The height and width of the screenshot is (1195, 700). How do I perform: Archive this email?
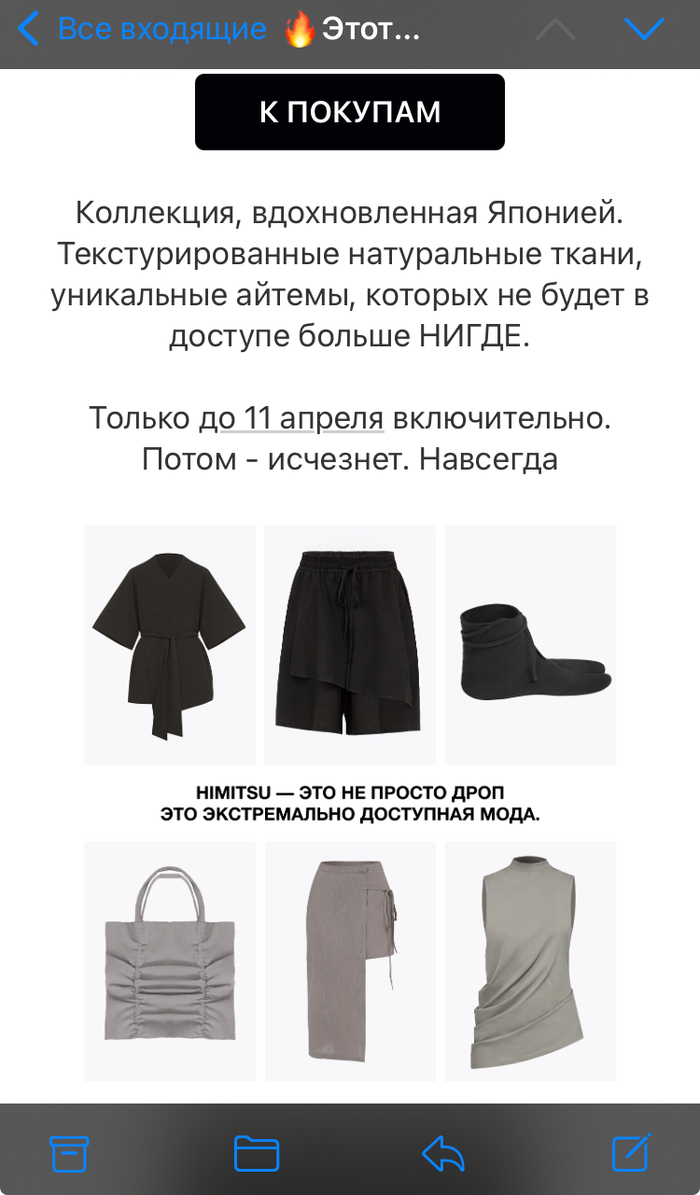(x=70, y=1153)
